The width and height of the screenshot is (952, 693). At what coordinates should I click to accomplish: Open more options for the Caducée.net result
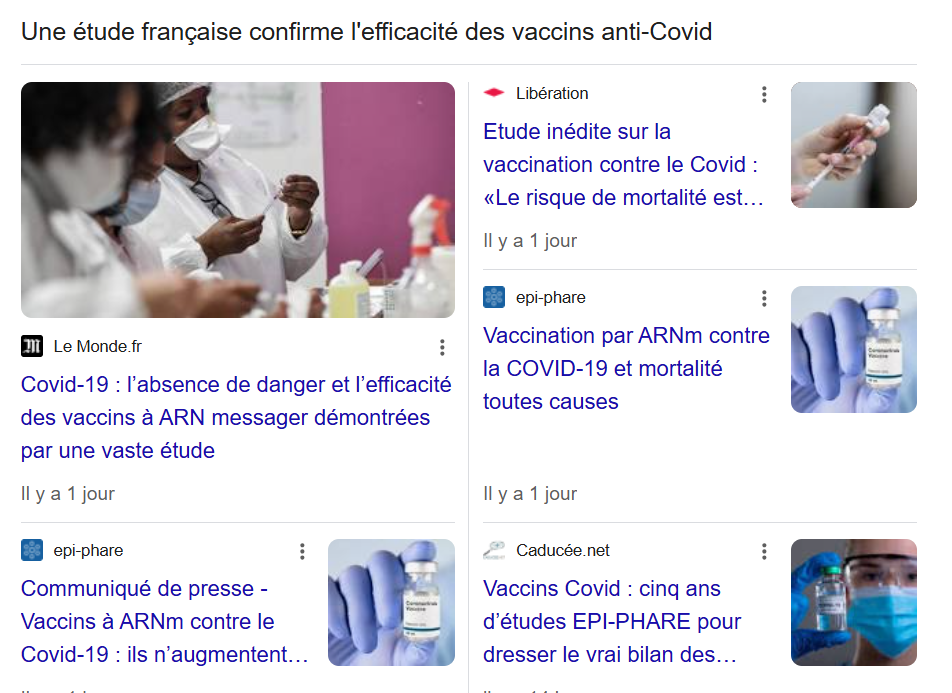(x=764, y=551)
